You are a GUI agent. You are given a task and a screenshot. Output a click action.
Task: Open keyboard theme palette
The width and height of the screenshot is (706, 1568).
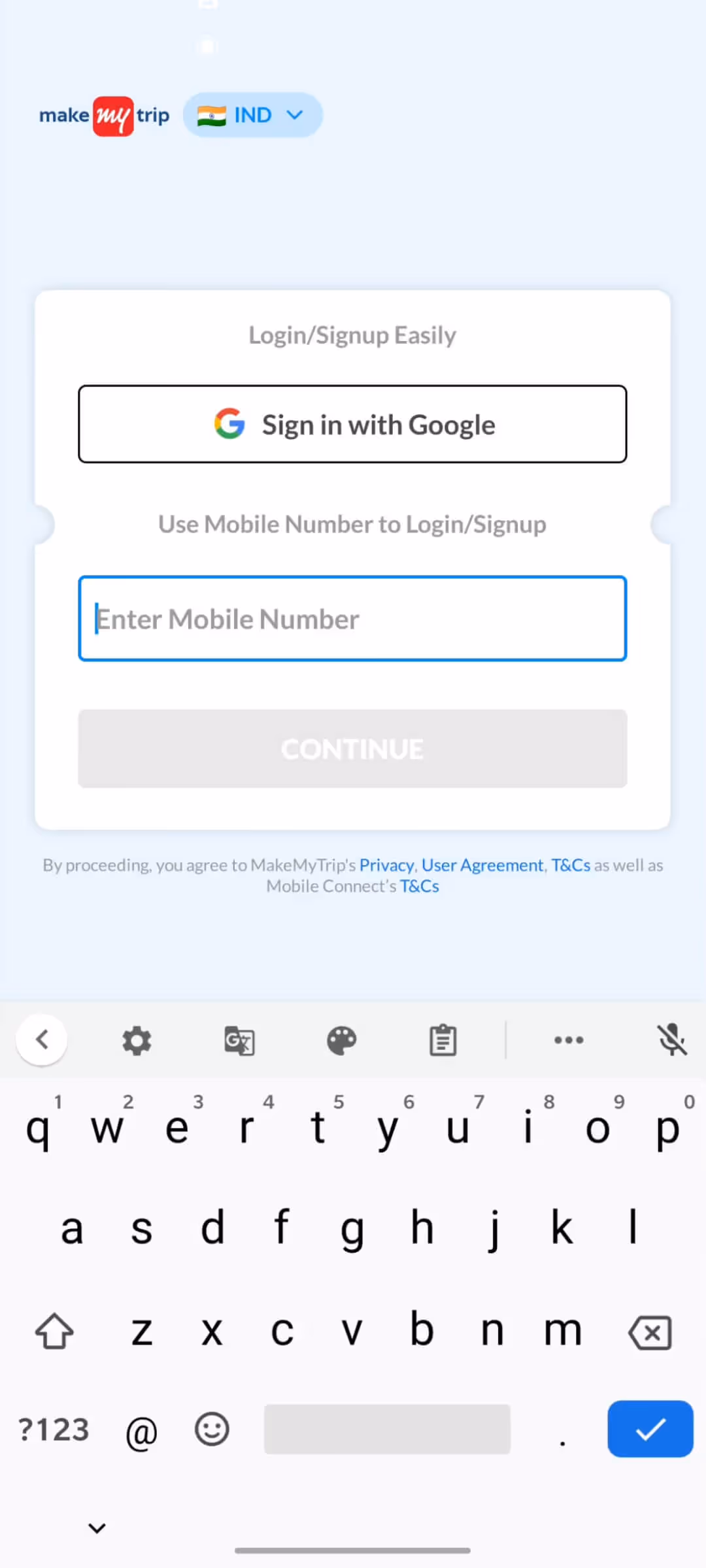tap(341, 1040)
